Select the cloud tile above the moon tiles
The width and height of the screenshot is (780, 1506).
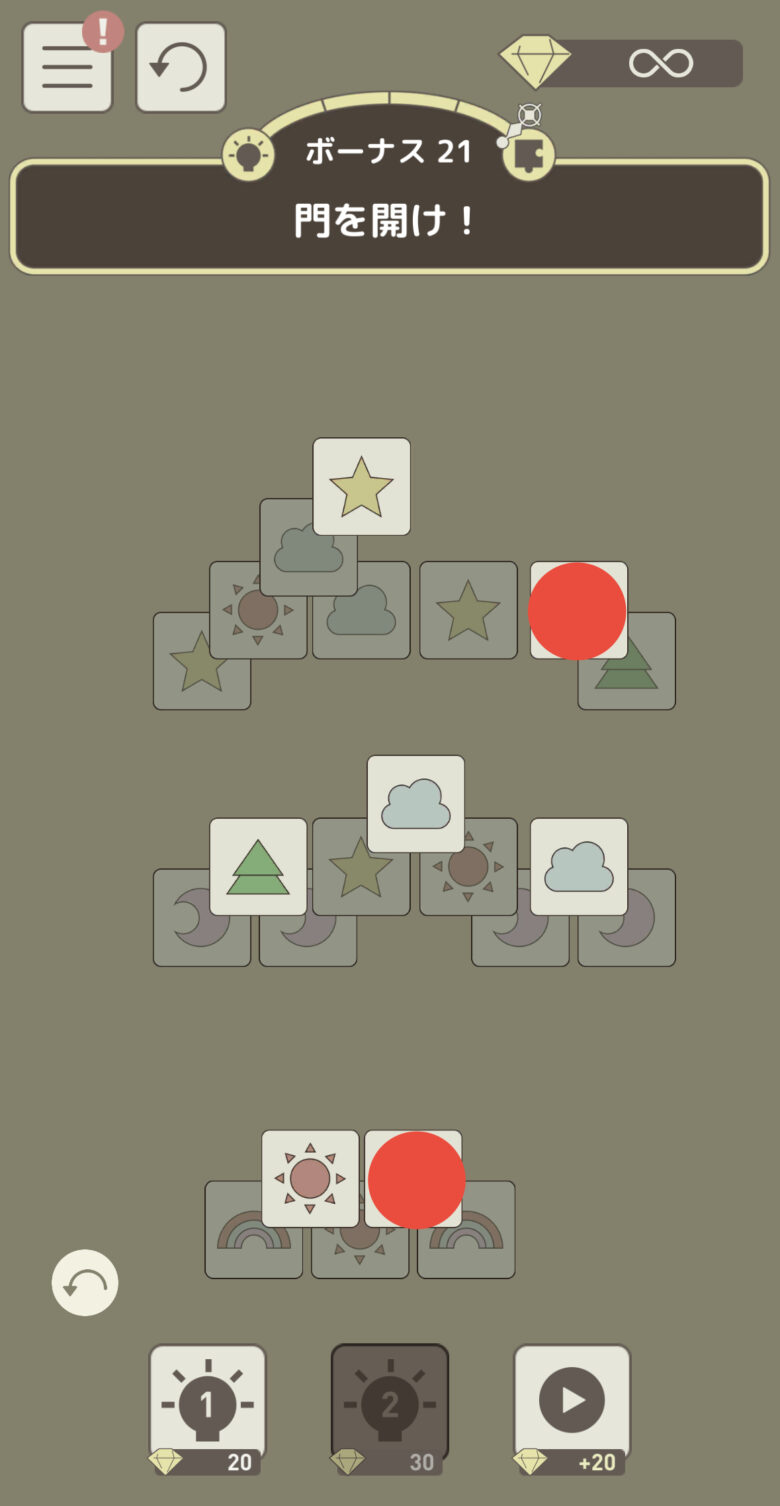pos(578,866)
